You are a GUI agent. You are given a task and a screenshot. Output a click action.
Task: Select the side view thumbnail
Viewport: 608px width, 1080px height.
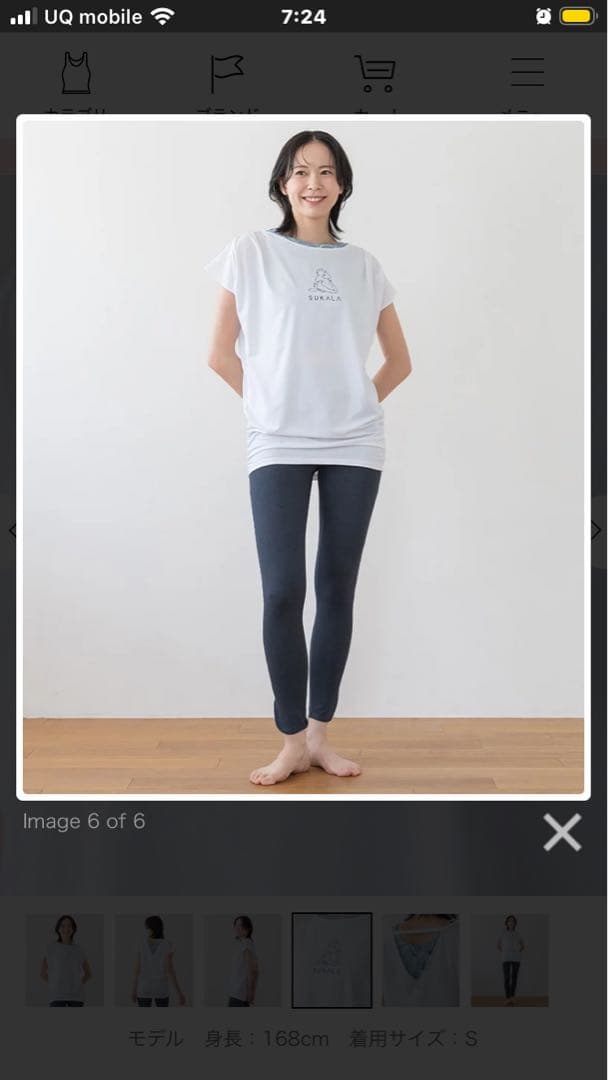pyautogui.click(x=242, y=959)
